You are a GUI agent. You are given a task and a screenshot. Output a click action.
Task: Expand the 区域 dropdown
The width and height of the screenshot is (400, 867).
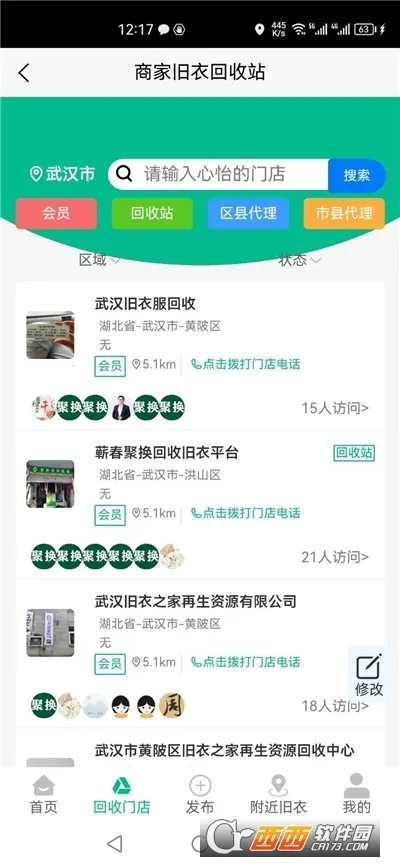click(100, 260)
